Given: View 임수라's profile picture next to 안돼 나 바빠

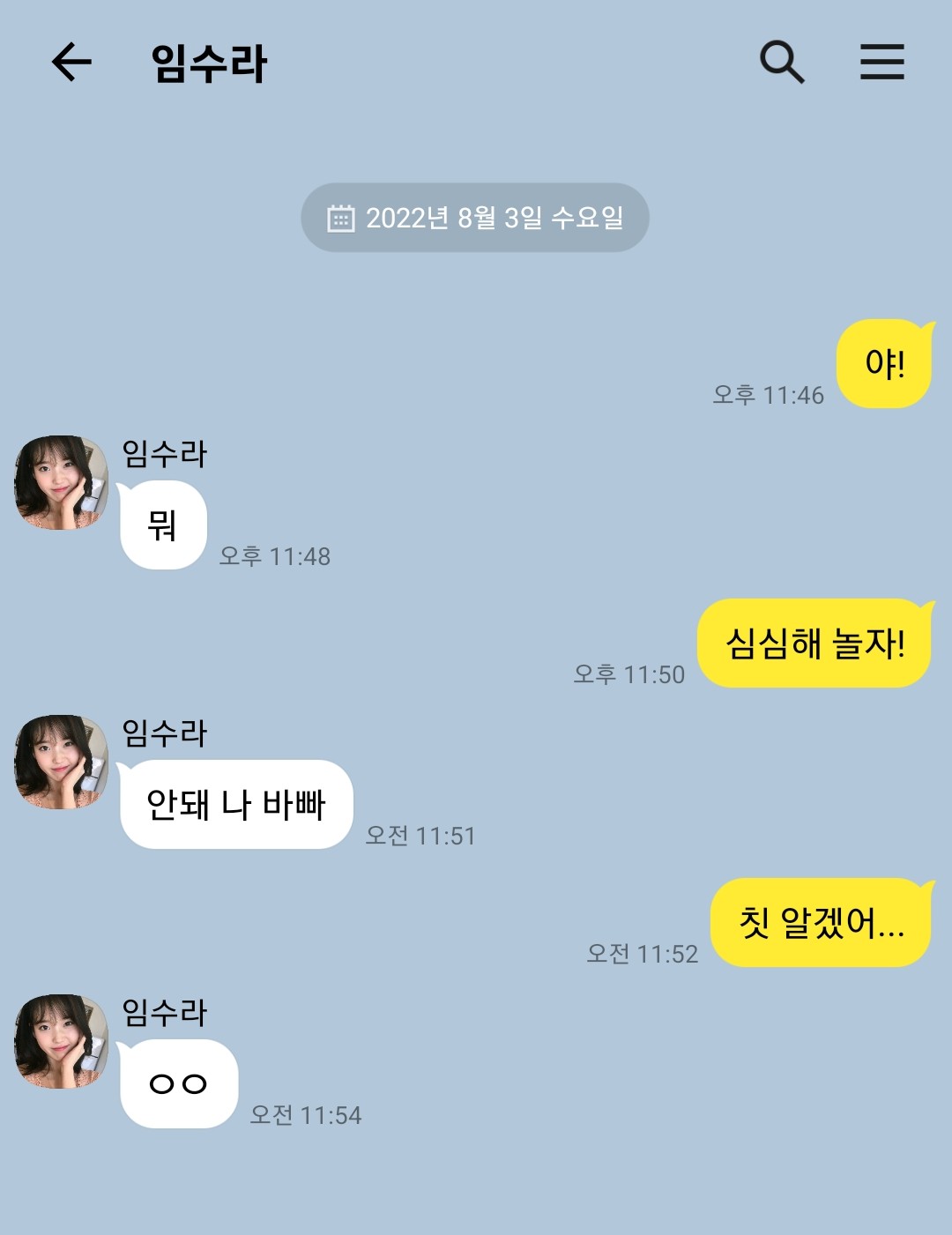Looking at the screenshot, I should [62, 762].
